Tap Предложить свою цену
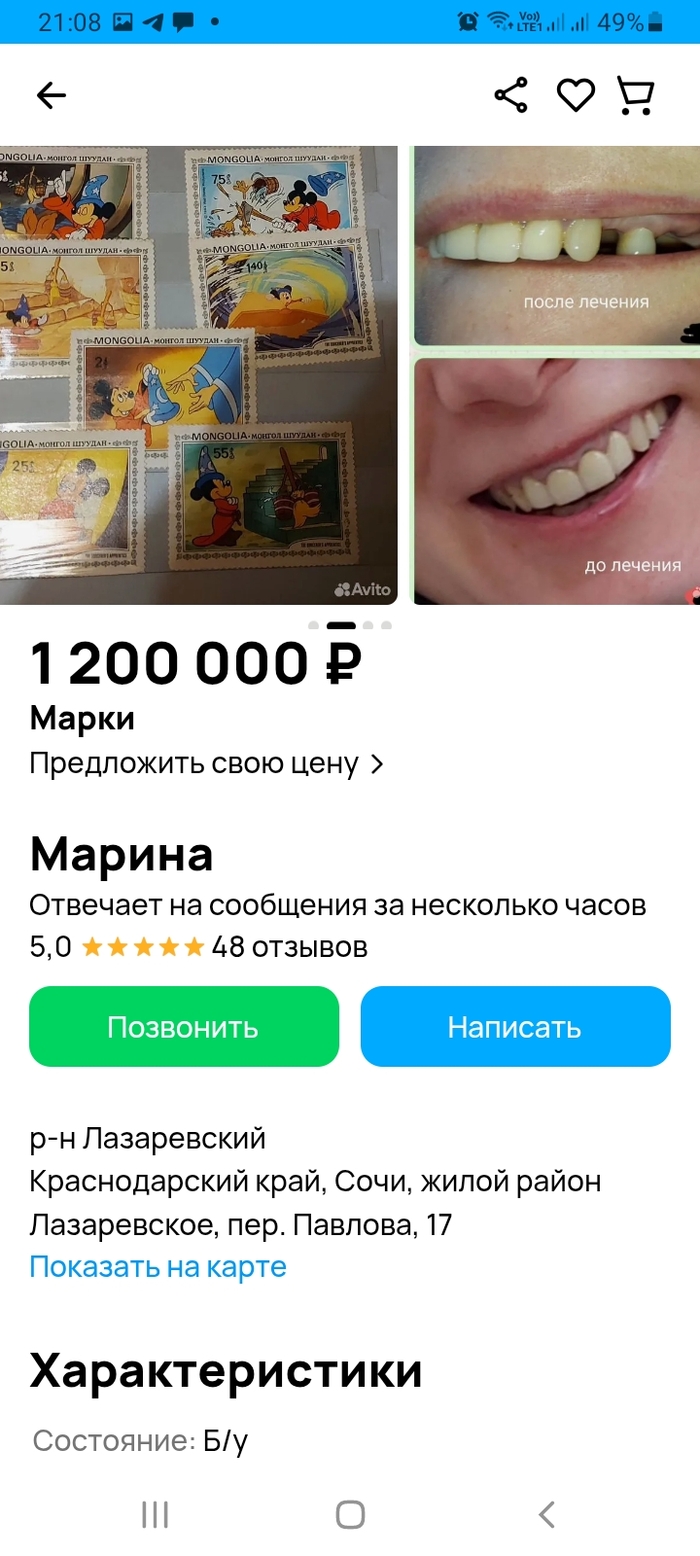Screen dimensions: 700x1556 [206, 764]
